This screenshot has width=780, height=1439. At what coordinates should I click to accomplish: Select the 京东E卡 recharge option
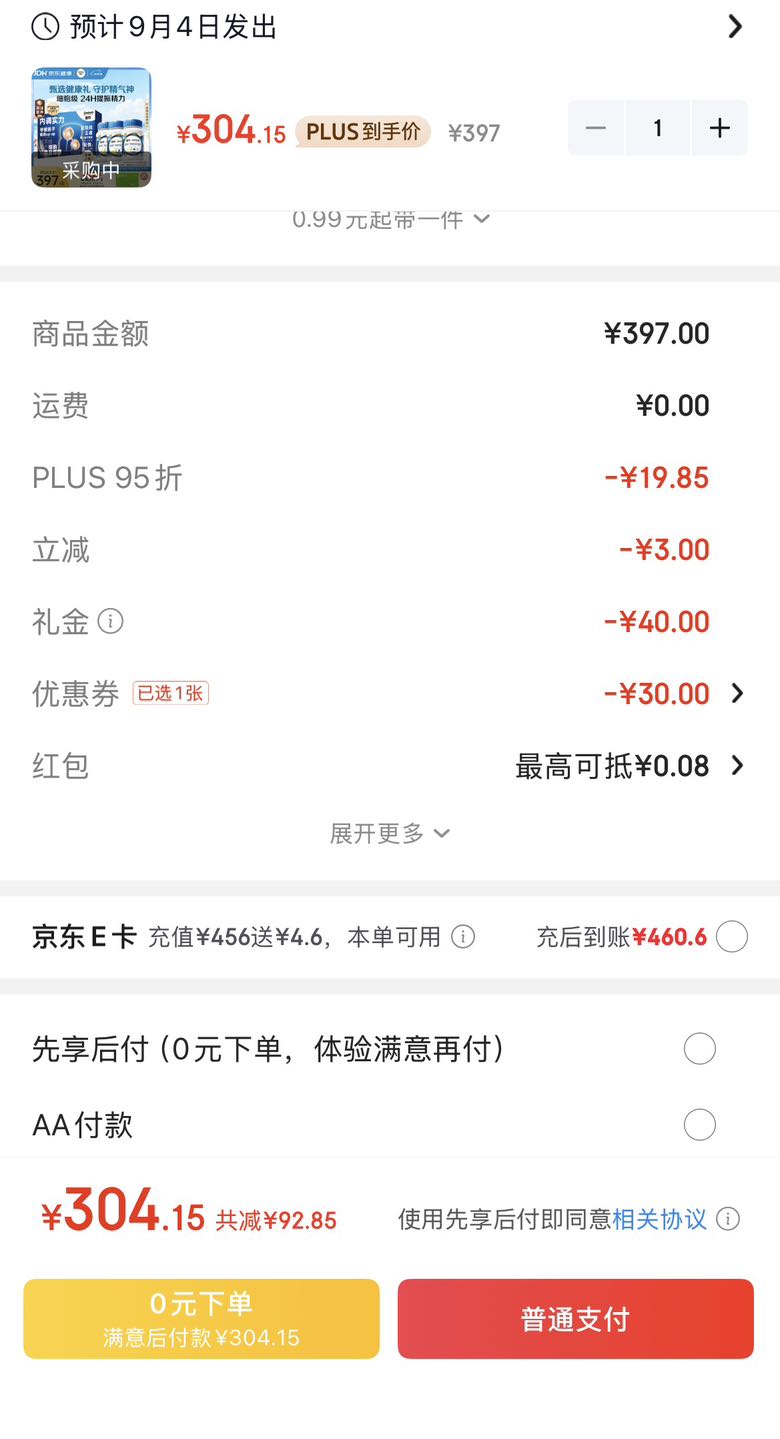tap(731, 937)
